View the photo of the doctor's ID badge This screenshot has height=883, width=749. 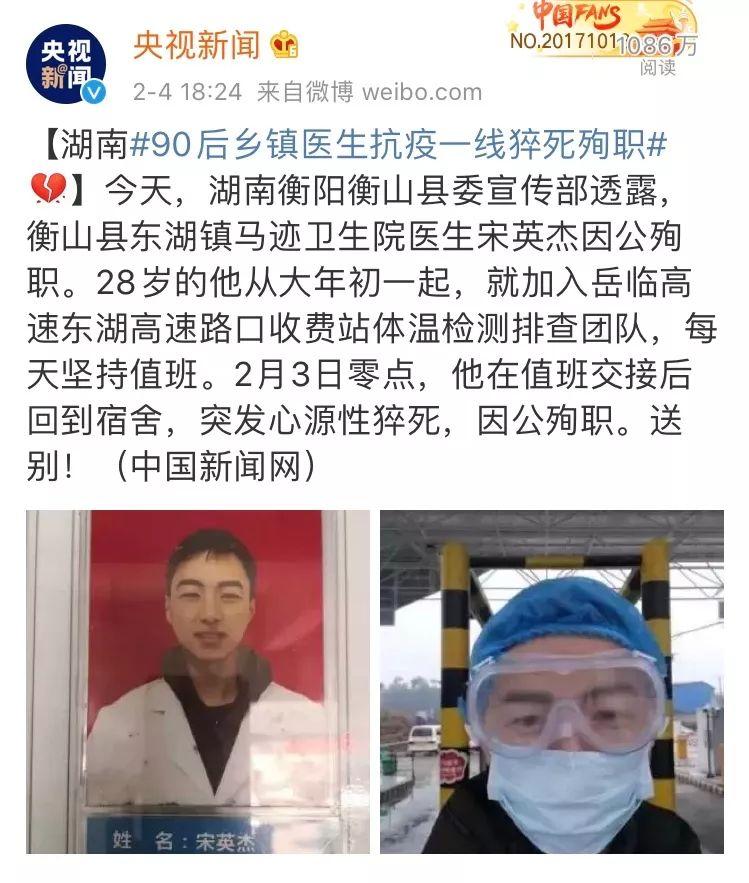(x=198, y=681)
